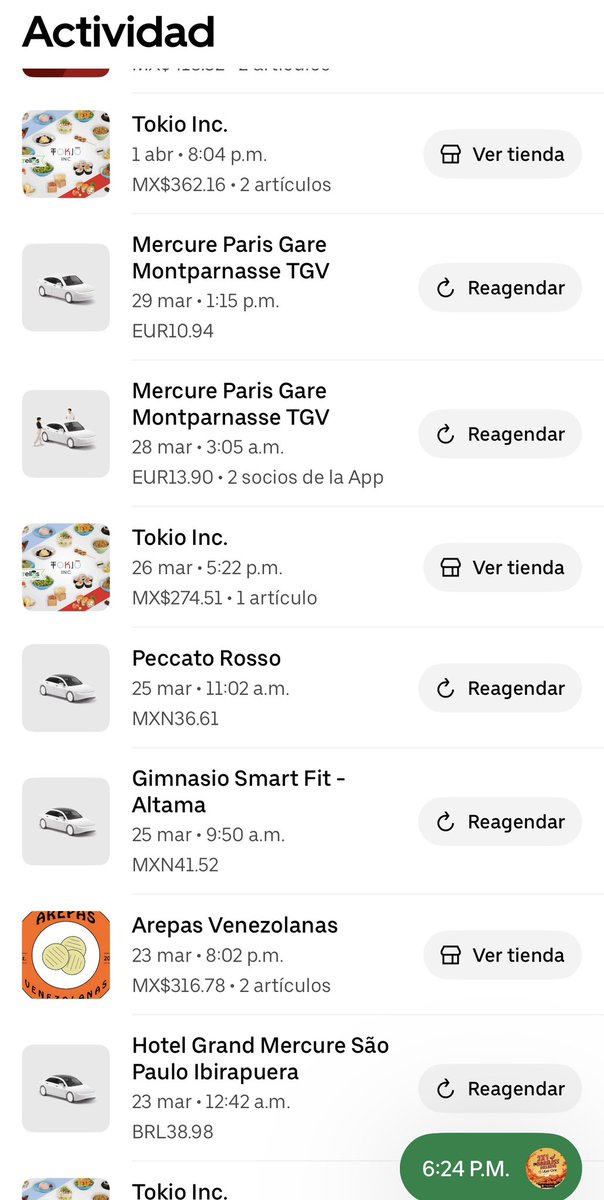Reagendar the Gimnasio Smart Fit trip

(500, 822)
